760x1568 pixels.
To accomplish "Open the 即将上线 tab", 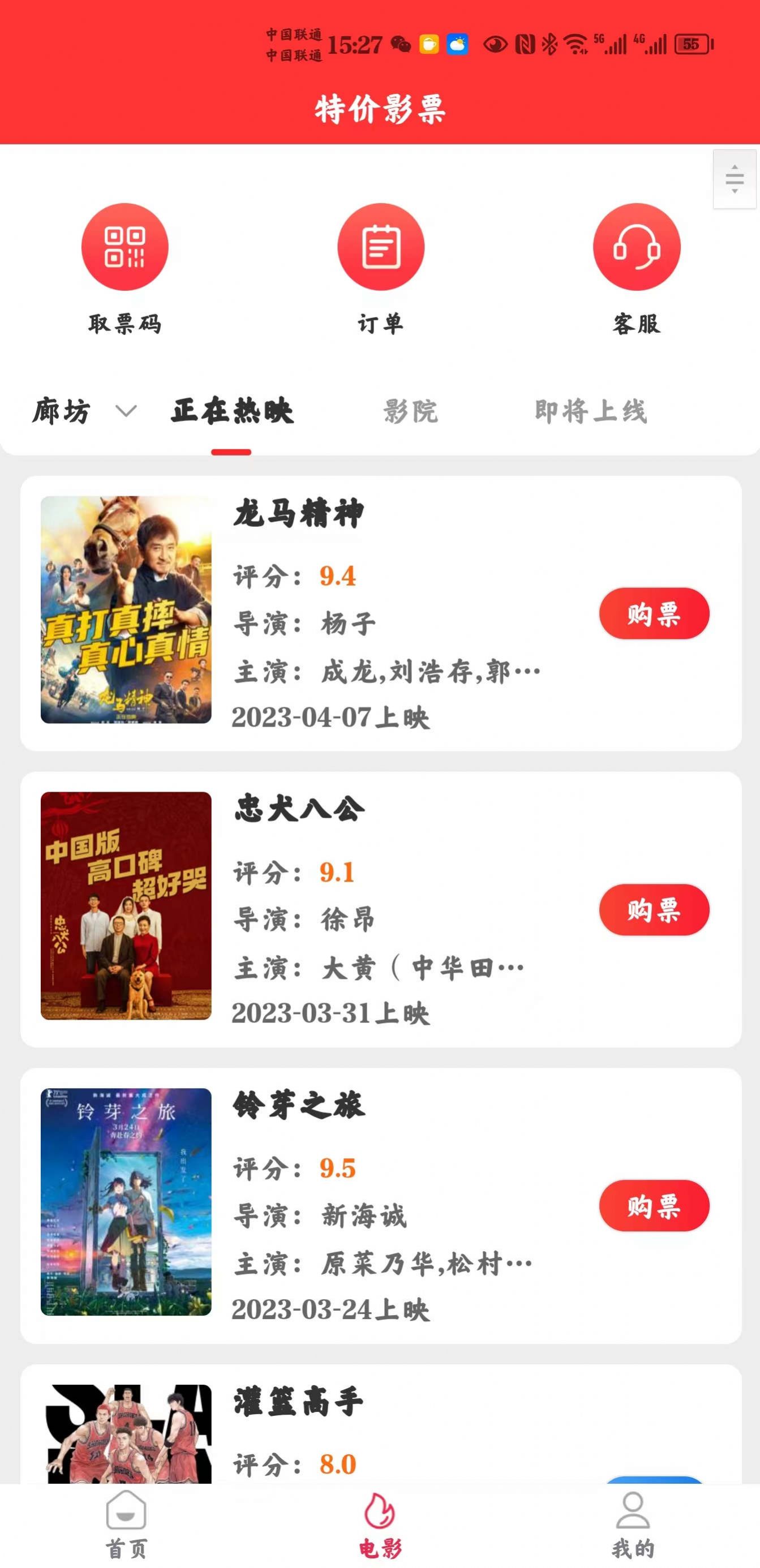I will pyautogui.click(x=592, y=413).
